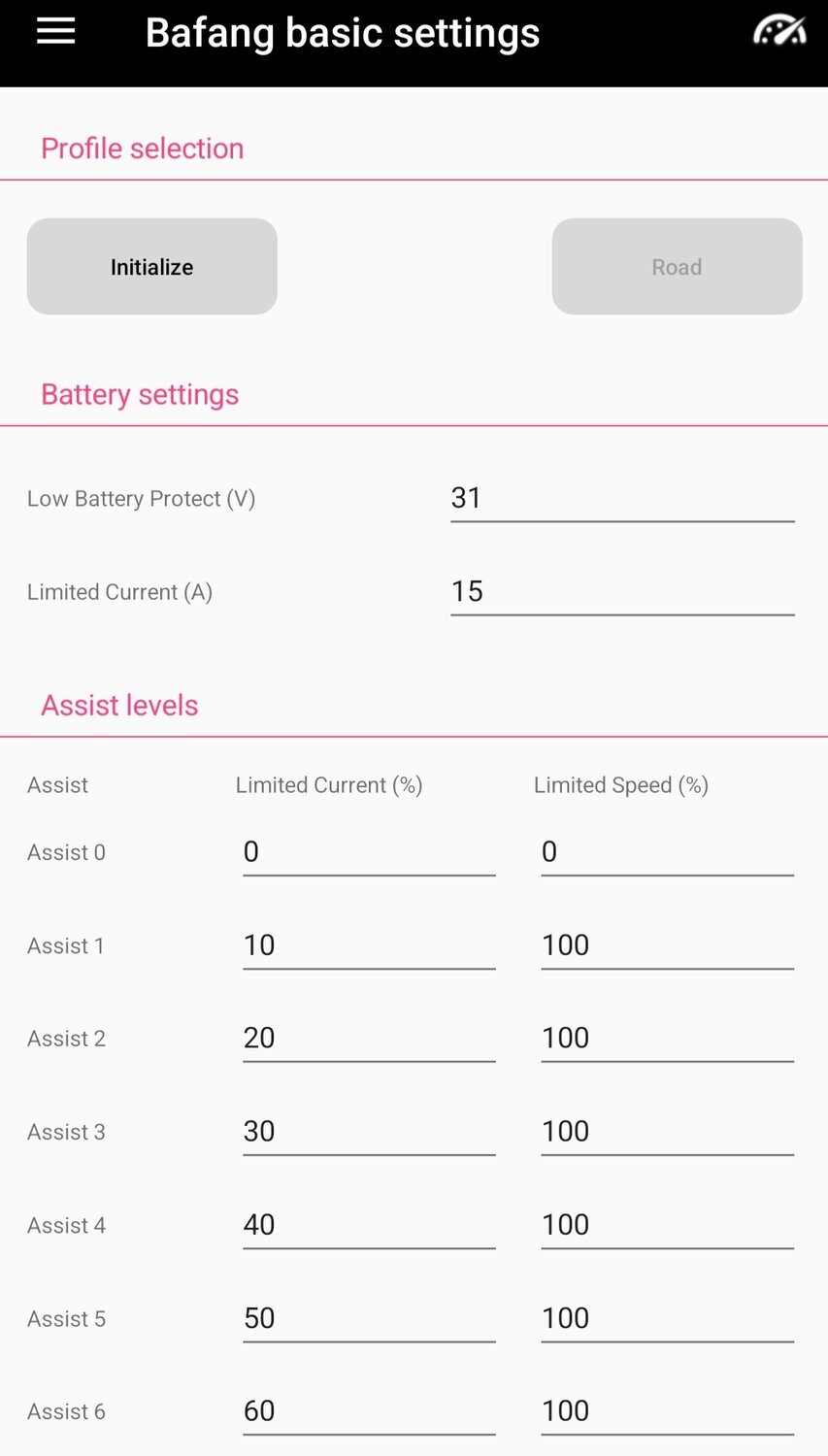The height and width of the screenshot is (1456, 828).
Task: Edit Assist 0 limited current field
Action: click(x=369, y=852)
